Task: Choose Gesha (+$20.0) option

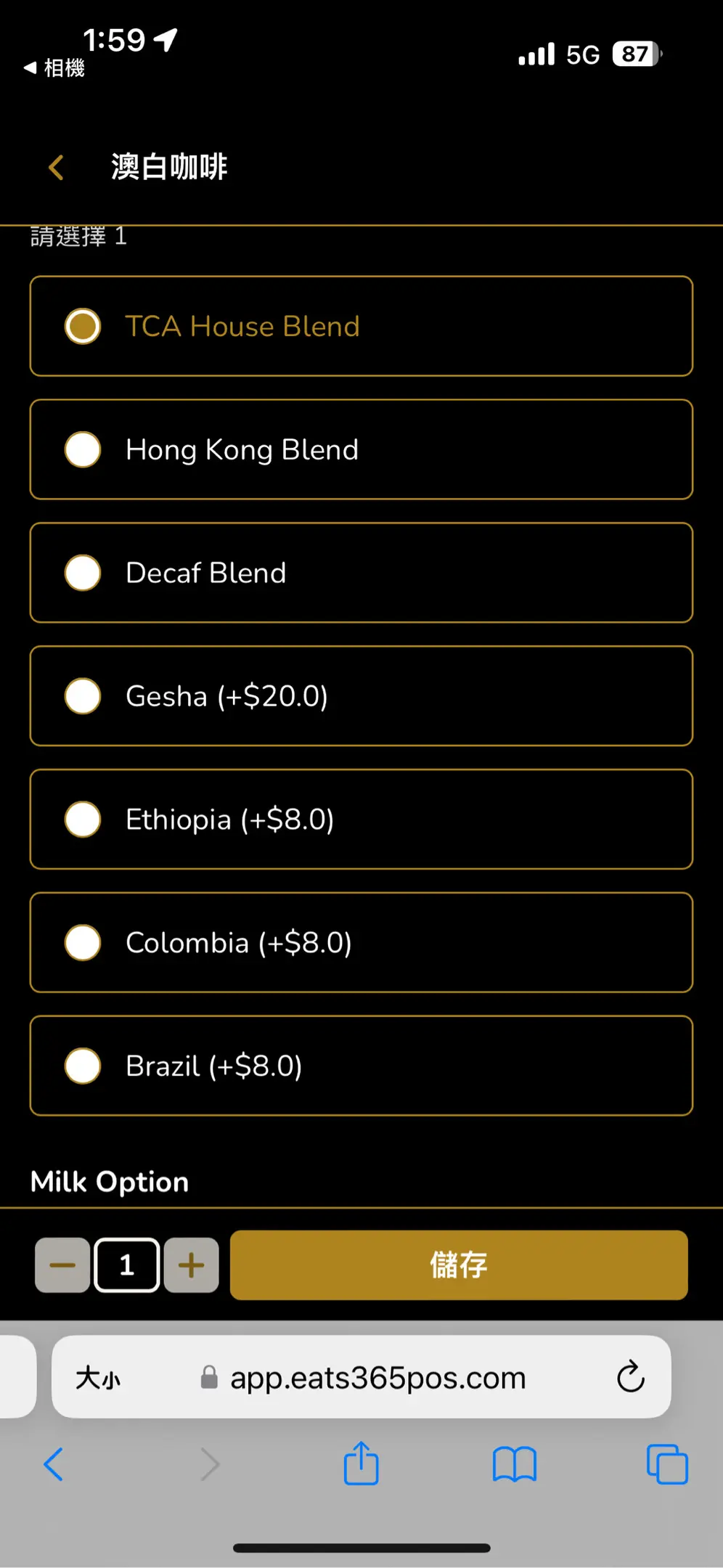Action: [361, 696]
